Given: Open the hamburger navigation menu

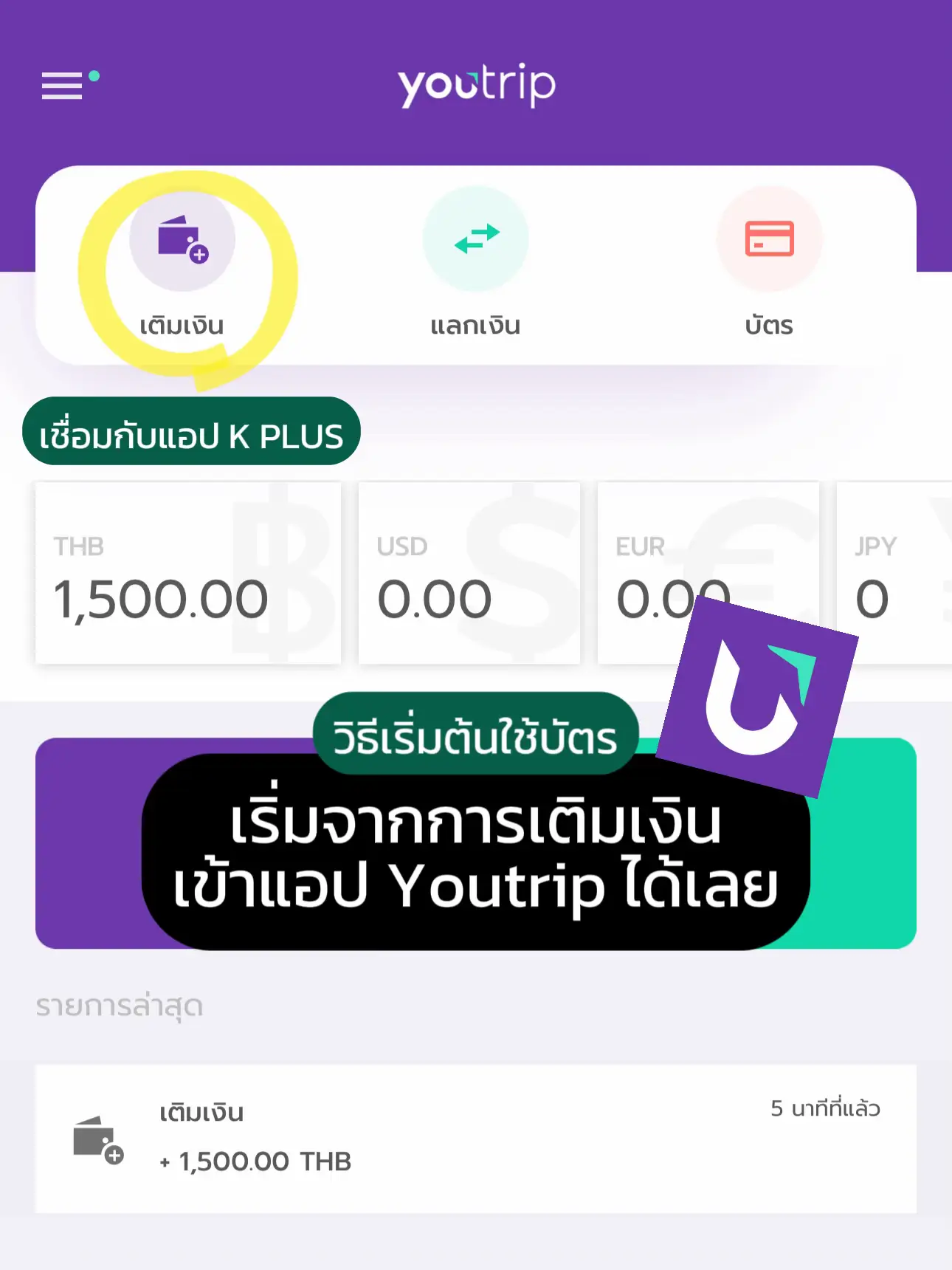Looking at the screenshot, I should [63, 86].
